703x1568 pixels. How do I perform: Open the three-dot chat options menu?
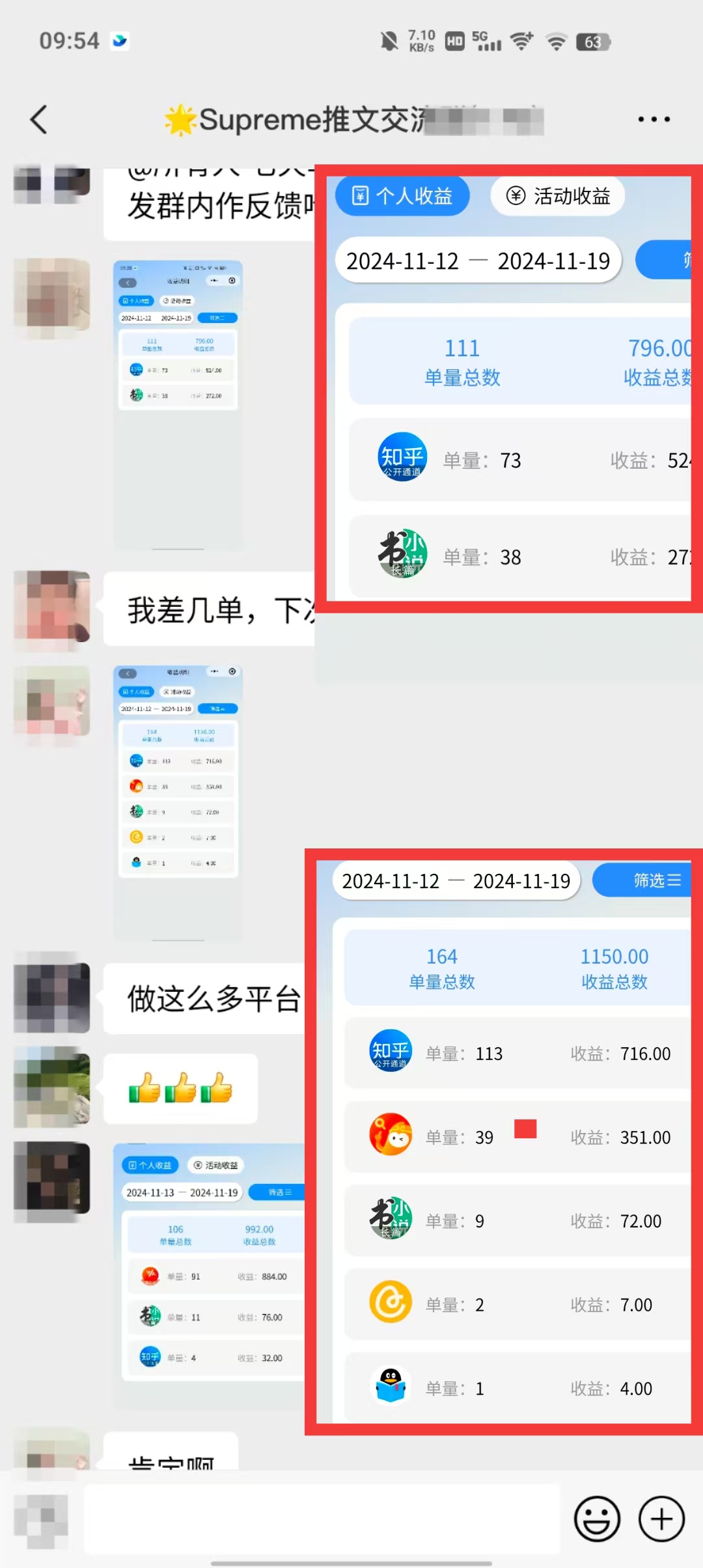(654, 120)
